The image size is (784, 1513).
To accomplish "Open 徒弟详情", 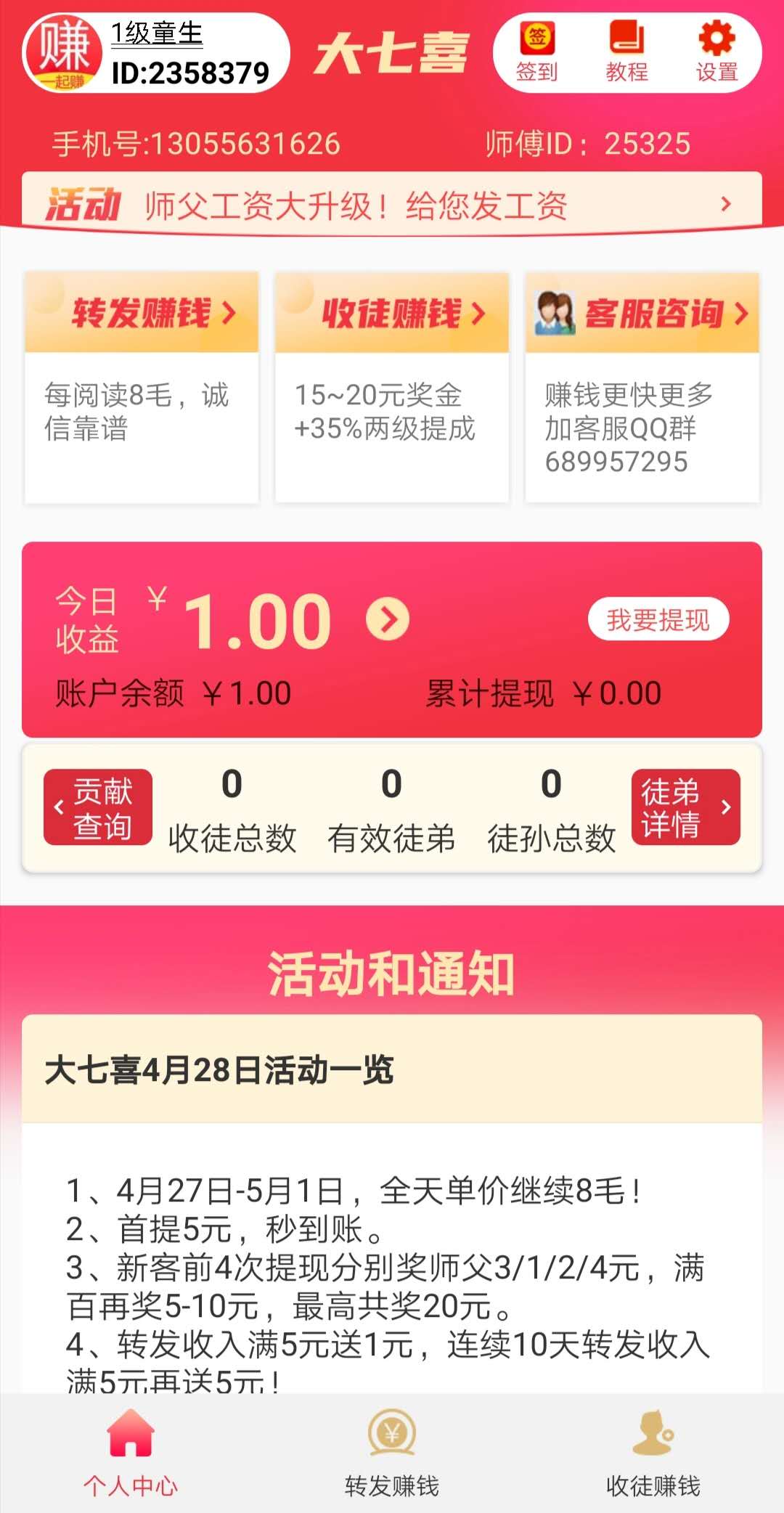I will (686, 807).
